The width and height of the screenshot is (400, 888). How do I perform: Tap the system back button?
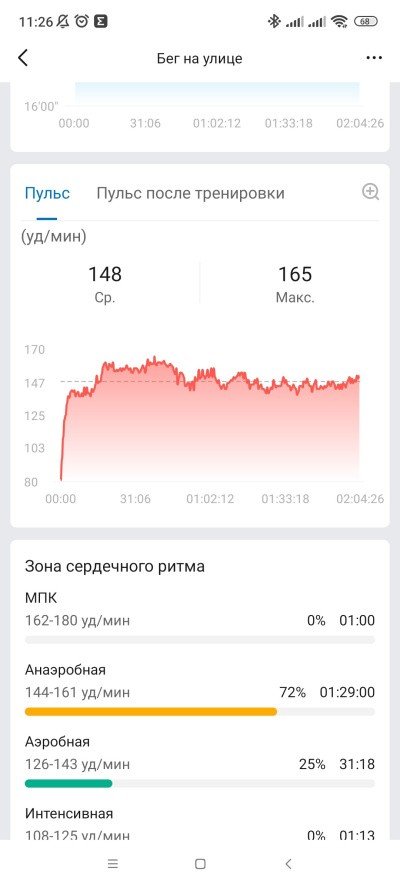coord(288,864)
